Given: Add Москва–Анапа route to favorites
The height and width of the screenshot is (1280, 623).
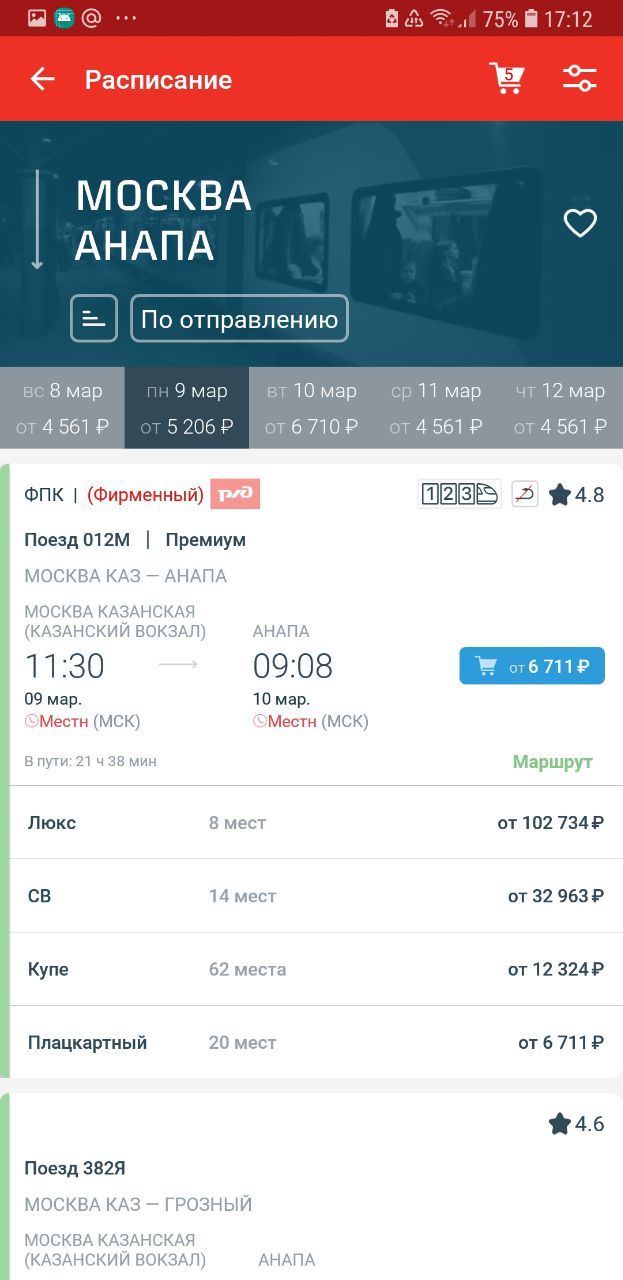Looking at the screenshot, I should point(580,223).
